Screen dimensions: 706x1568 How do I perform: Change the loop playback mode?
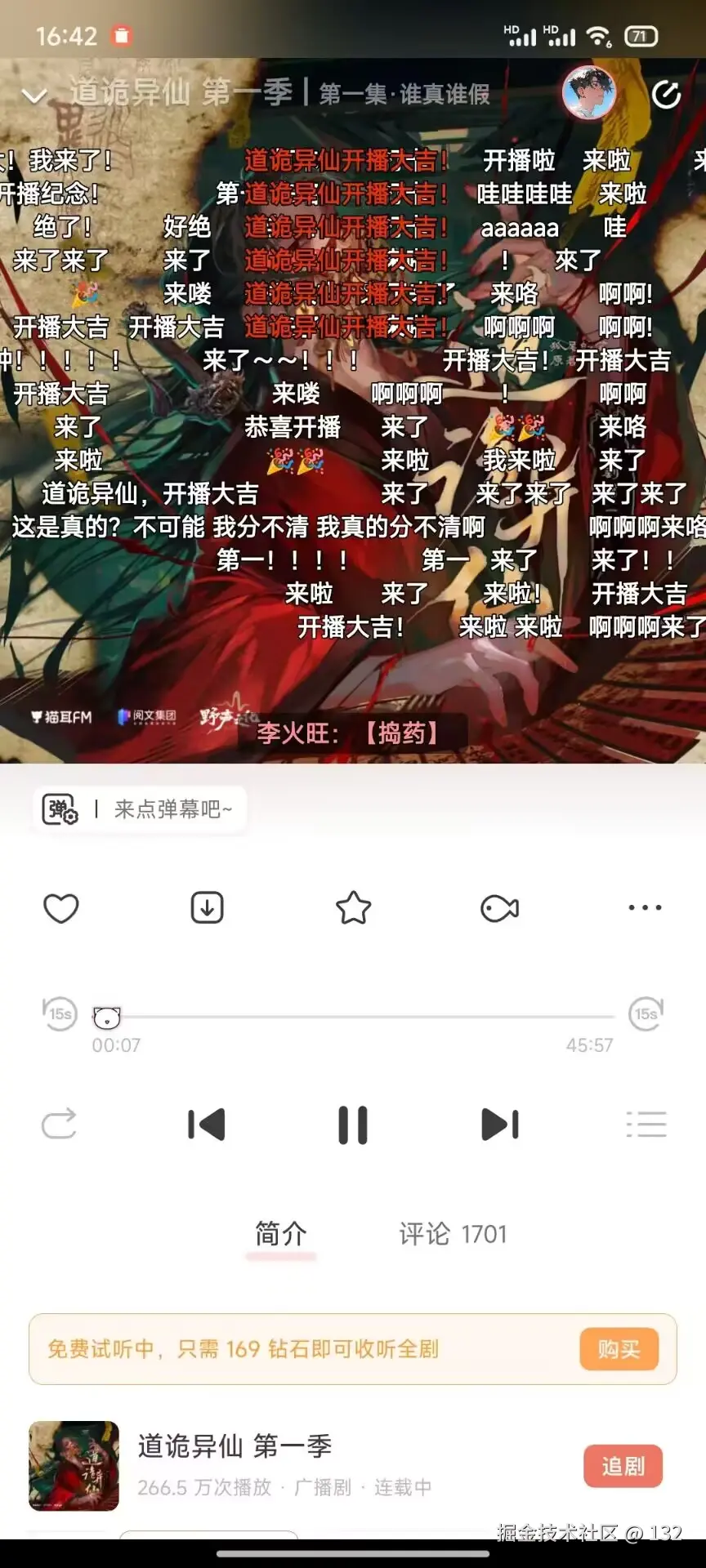(60, 1125)
